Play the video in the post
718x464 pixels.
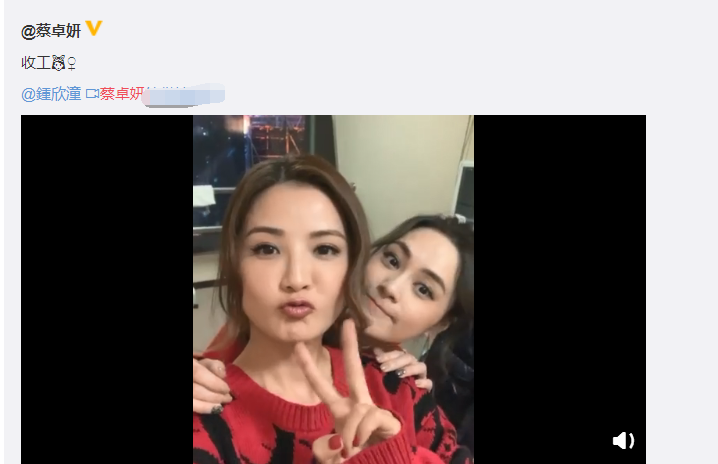click(x=333, y=289)
